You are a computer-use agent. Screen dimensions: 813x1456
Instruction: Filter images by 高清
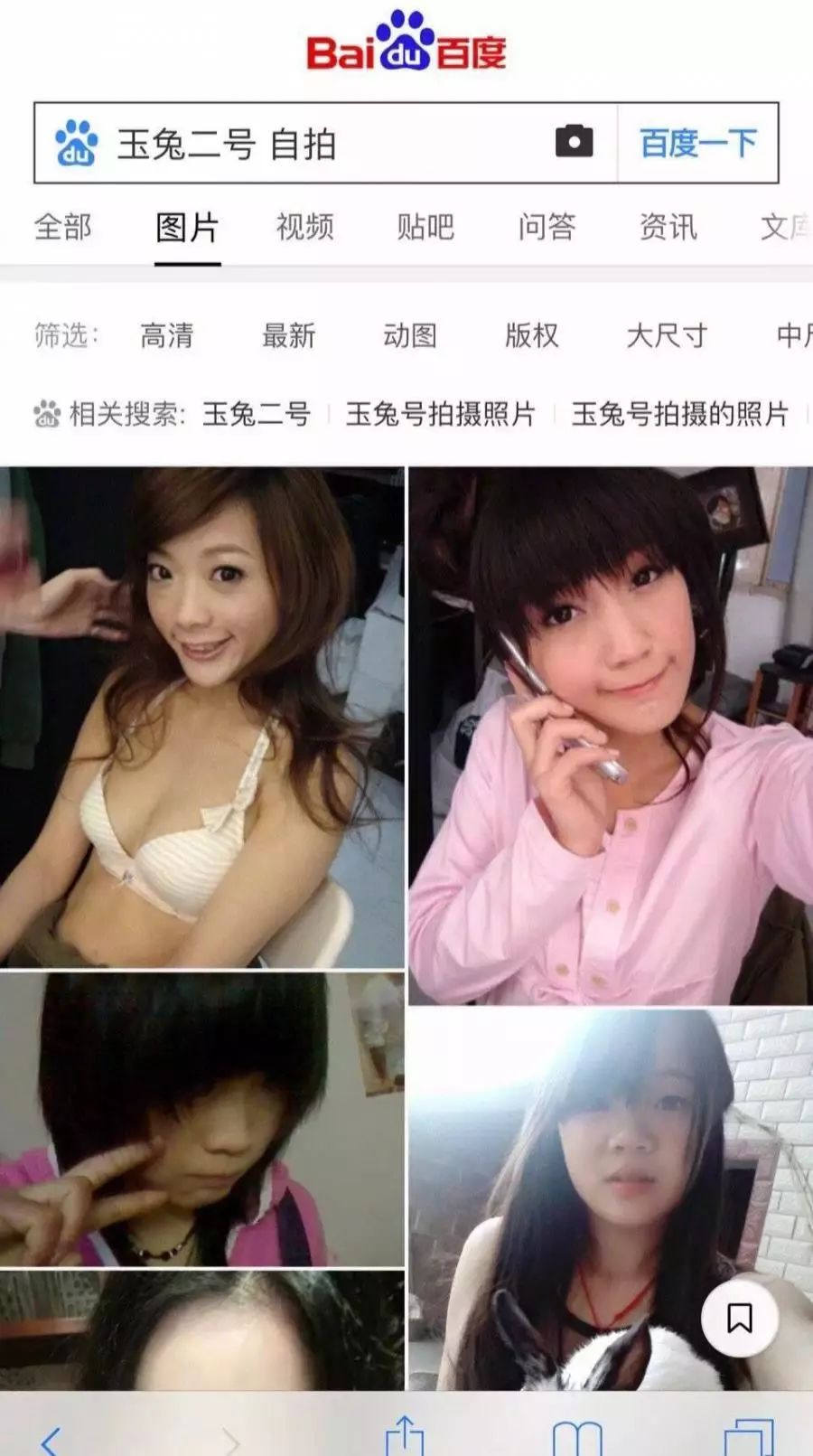(x=167, y=335)
